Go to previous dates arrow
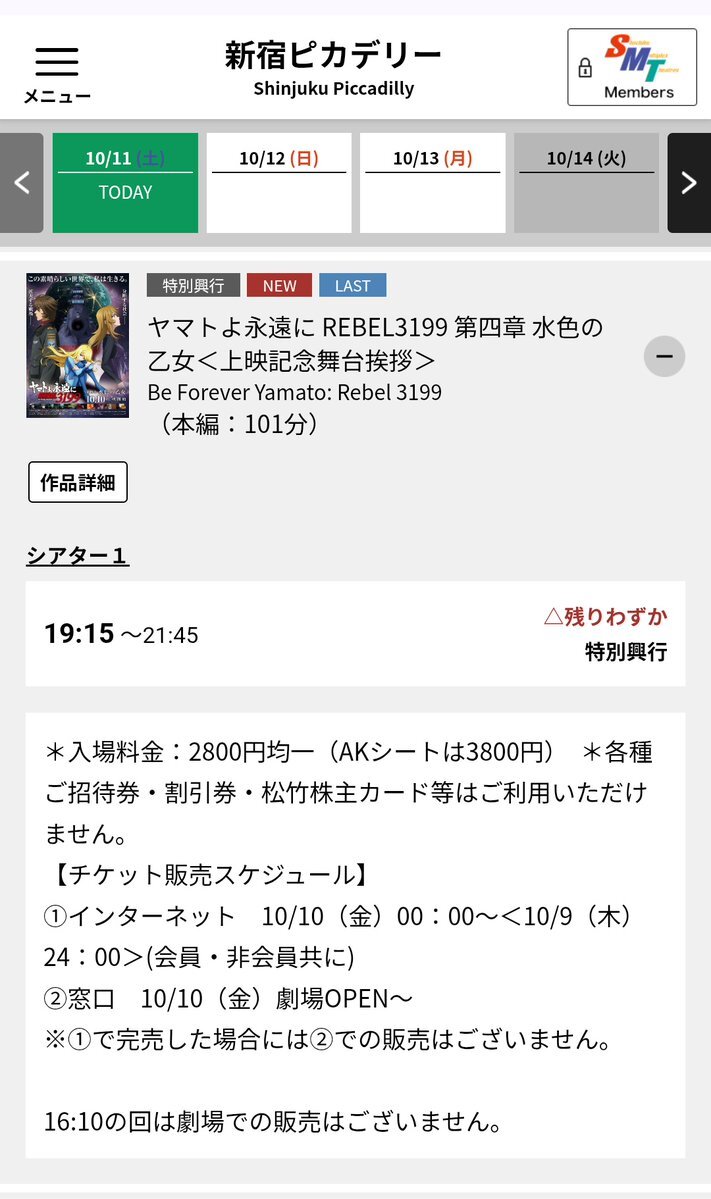The height and width of the screenshot is (1199, 711). pos(21,183)
